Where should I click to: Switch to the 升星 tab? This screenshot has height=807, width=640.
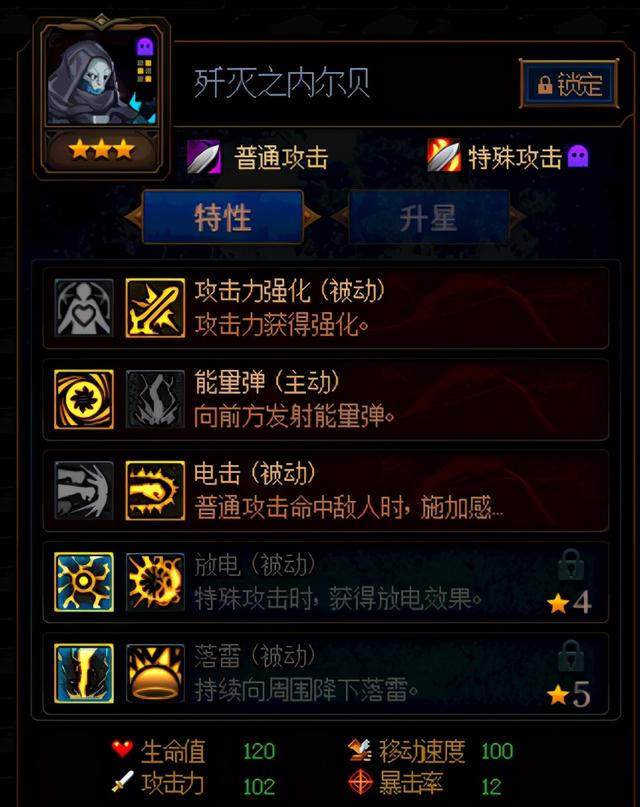click(428, 217)
